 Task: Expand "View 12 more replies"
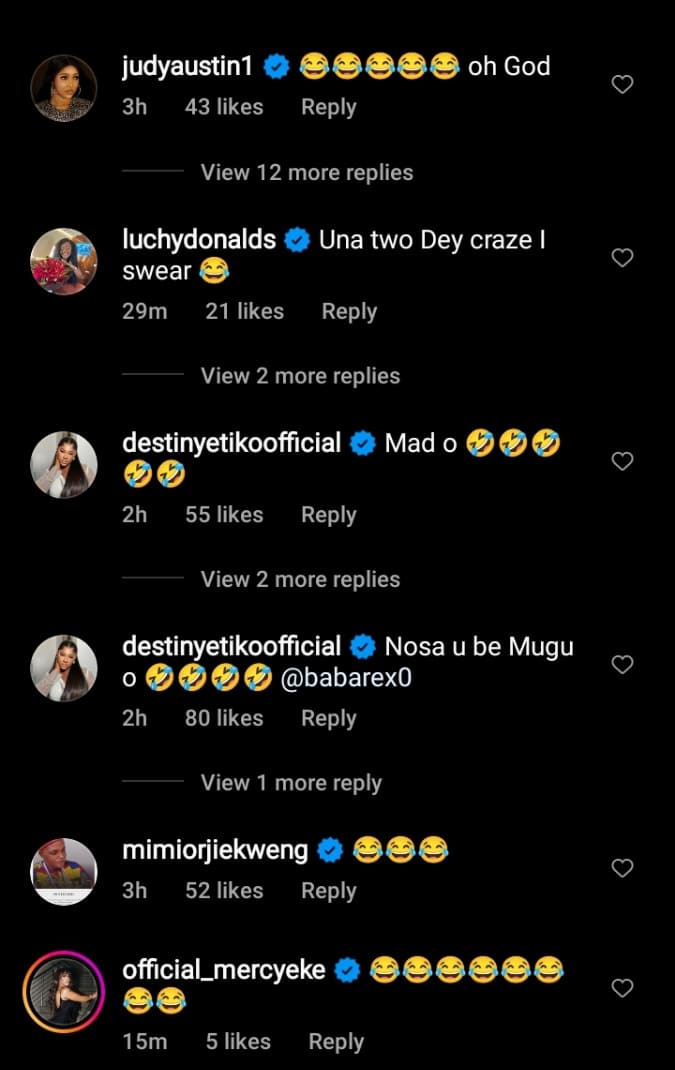[x=306, y=172]
